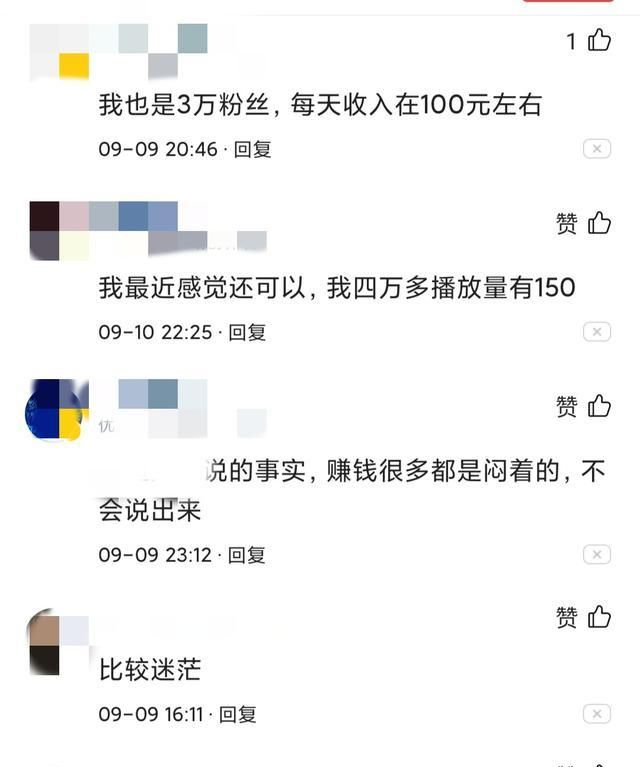The image size is (640, 767).
Task: Like the comment about 3万粉丝 daily income
Action: coord(599,40)
